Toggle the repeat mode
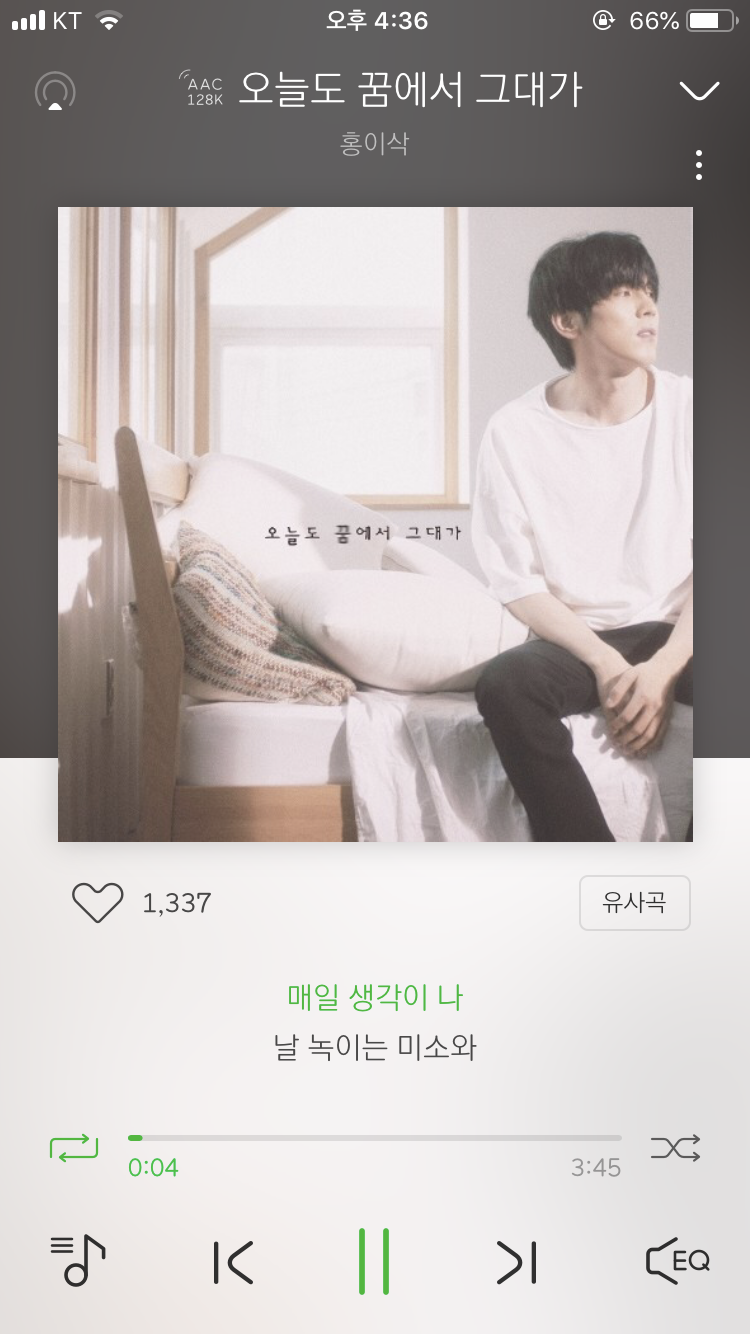 [74, 1146]
